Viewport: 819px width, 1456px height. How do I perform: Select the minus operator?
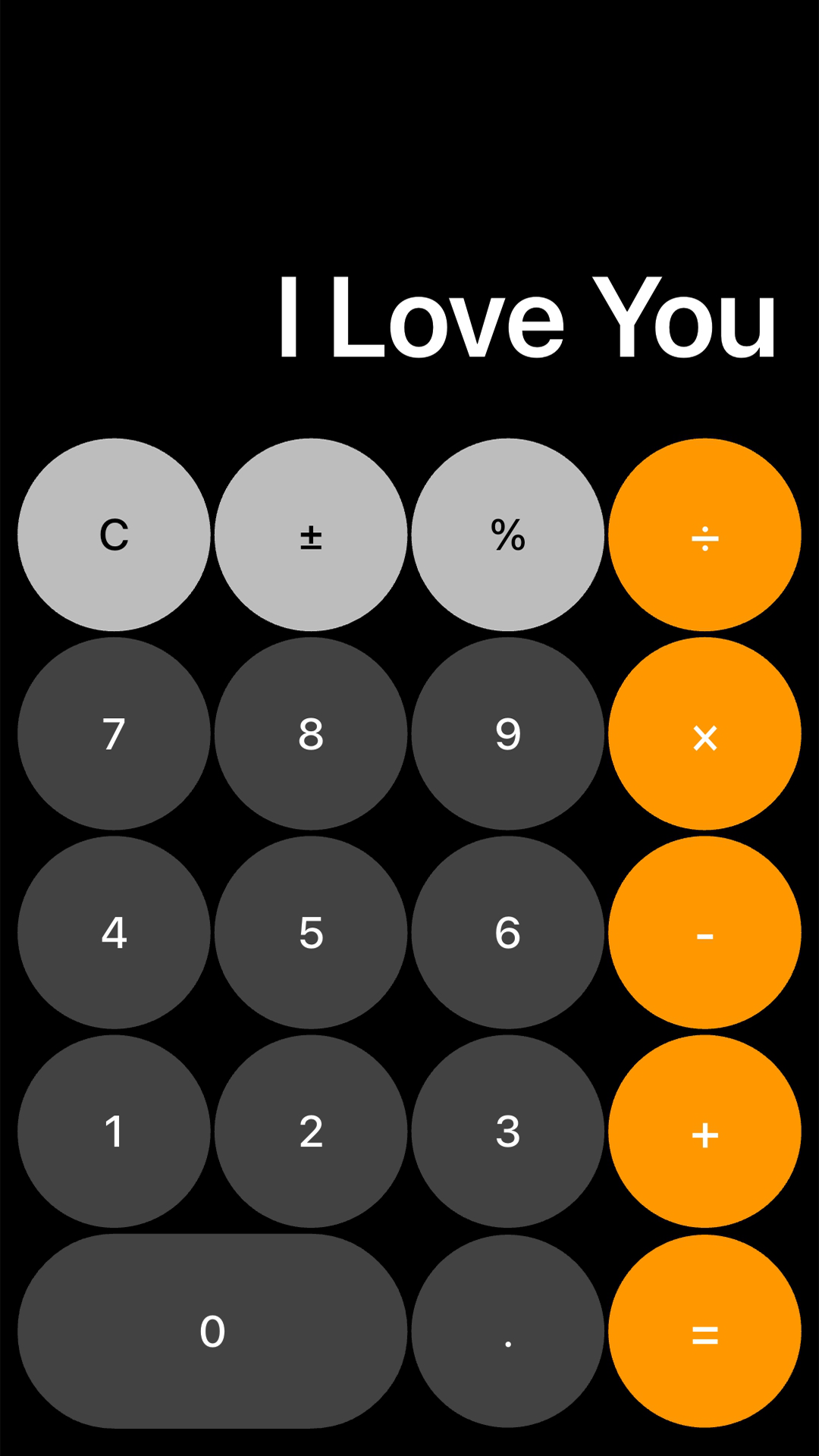[x=704, y=932]
